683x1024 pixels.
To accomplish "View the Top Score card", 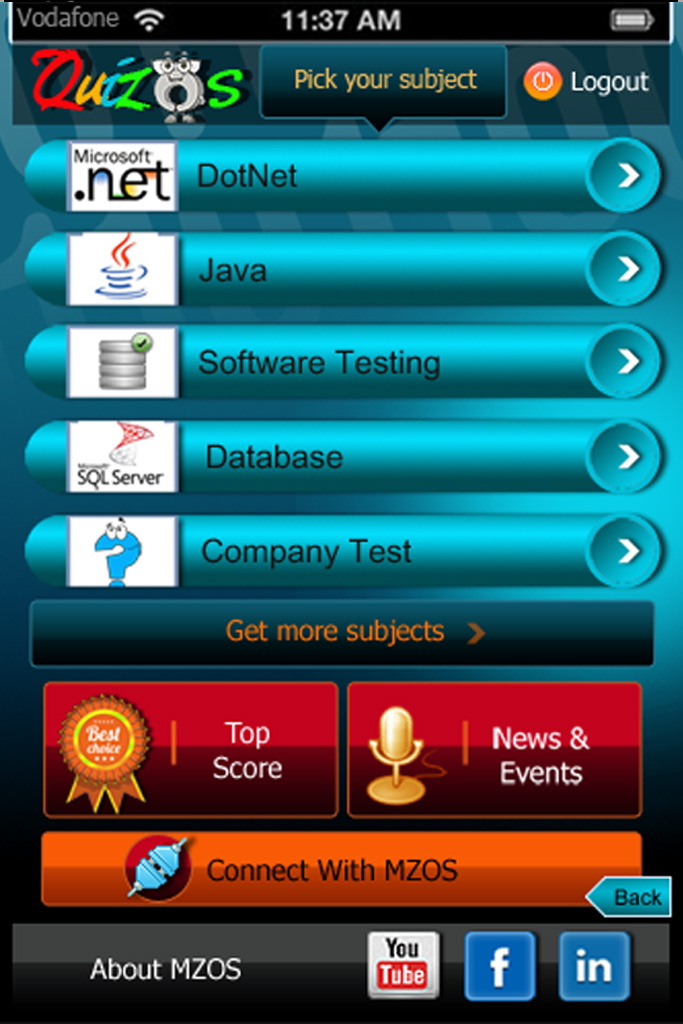I will click(x=190, y=750).
